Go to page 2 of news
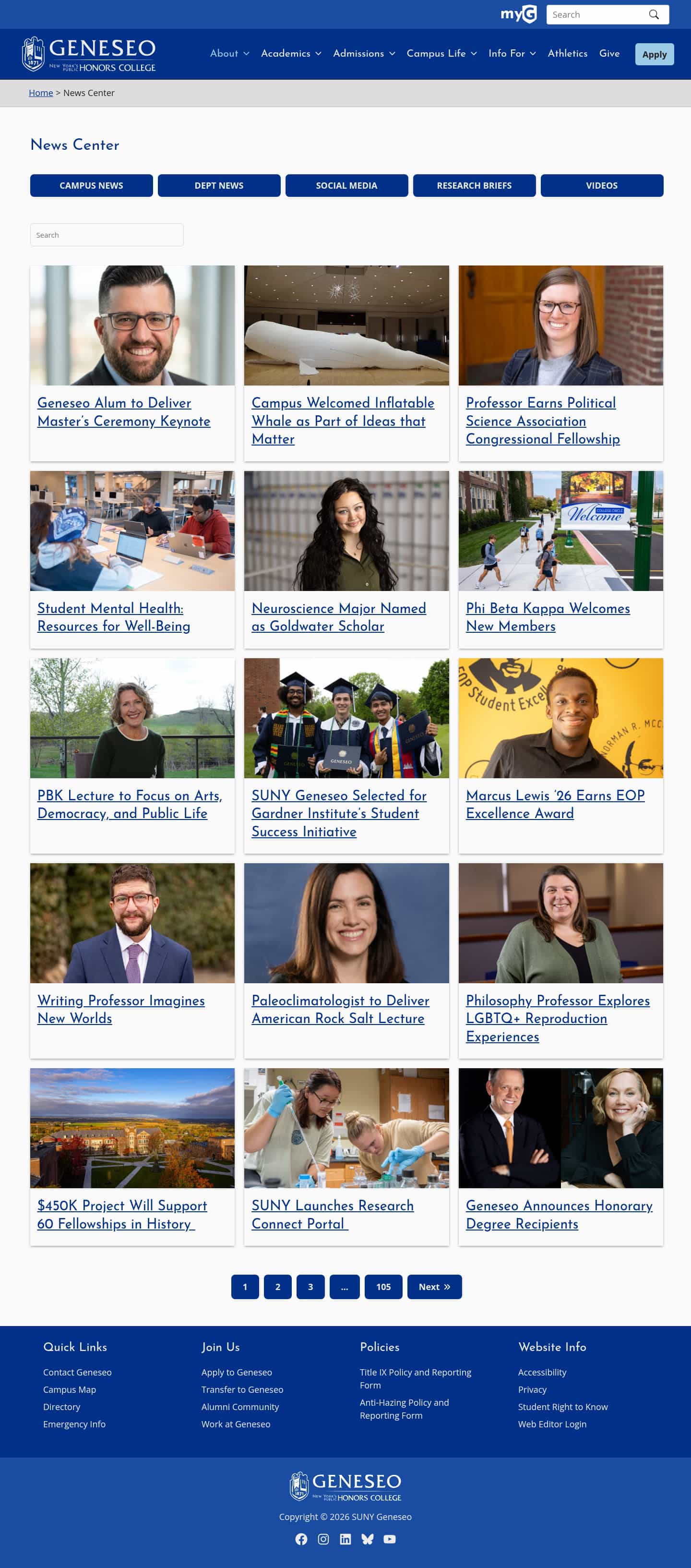The image size is (691, 1568). pyautogui.click(x=277, y=1286)
